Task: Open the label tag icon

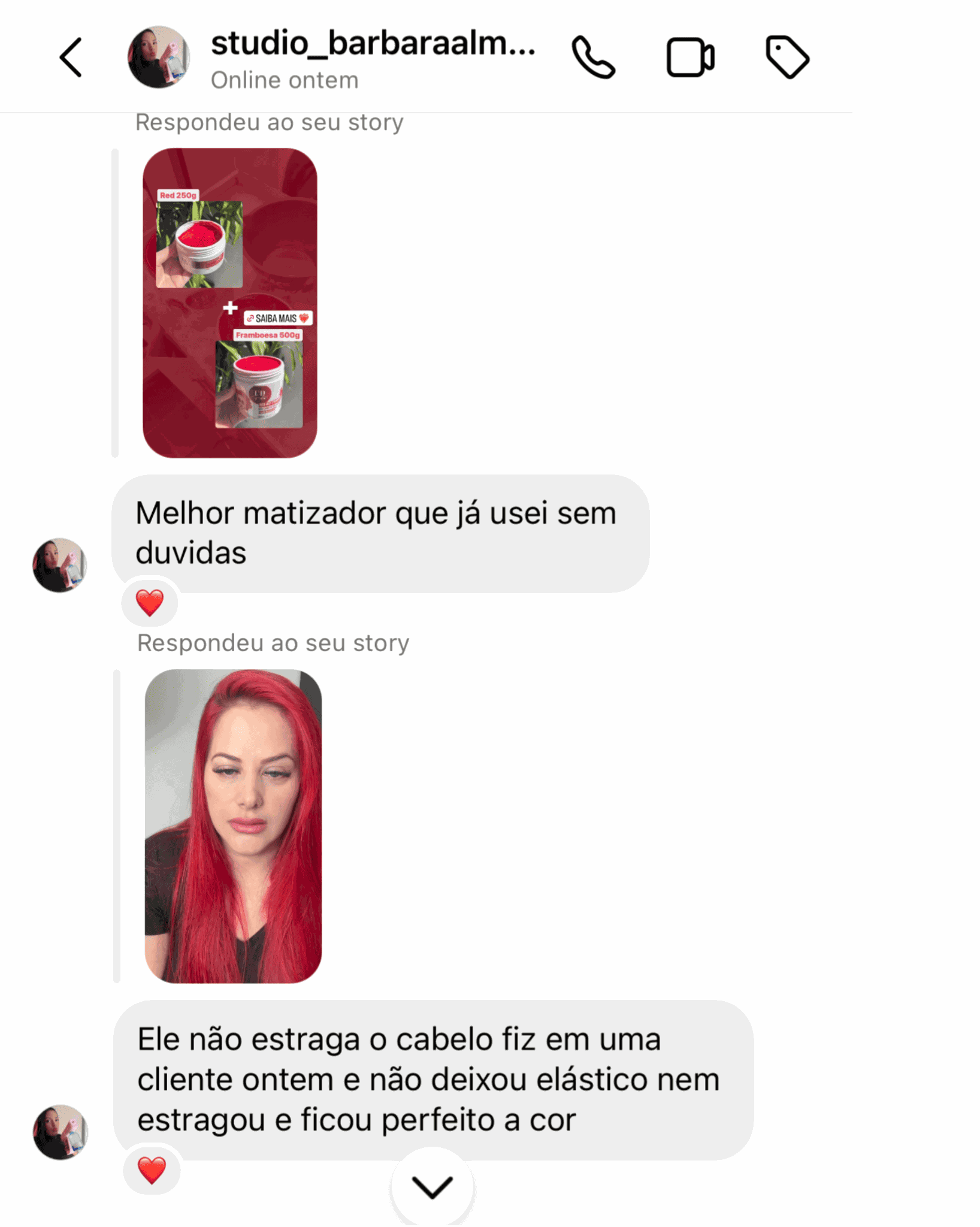Action: coord(787,58)
